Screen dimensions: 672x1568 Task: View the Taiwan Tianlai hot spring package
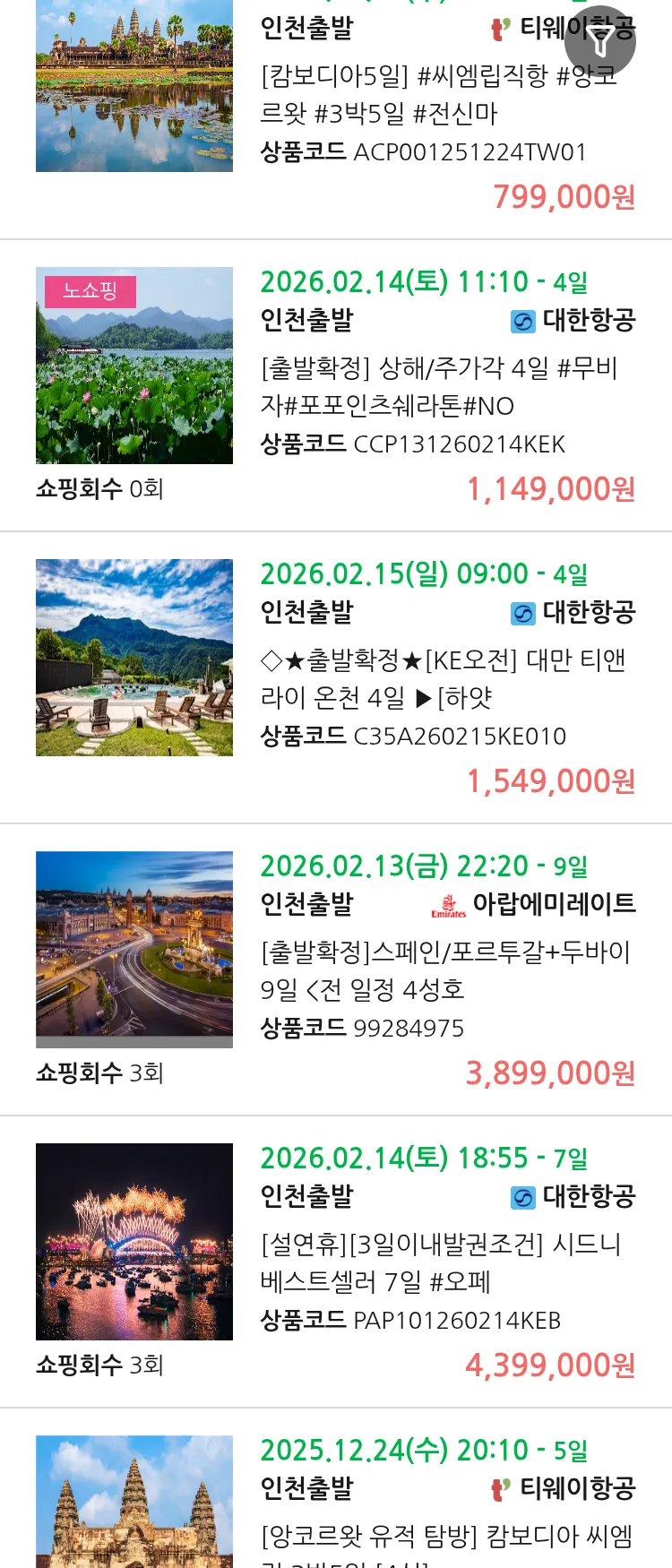(443, 679)
